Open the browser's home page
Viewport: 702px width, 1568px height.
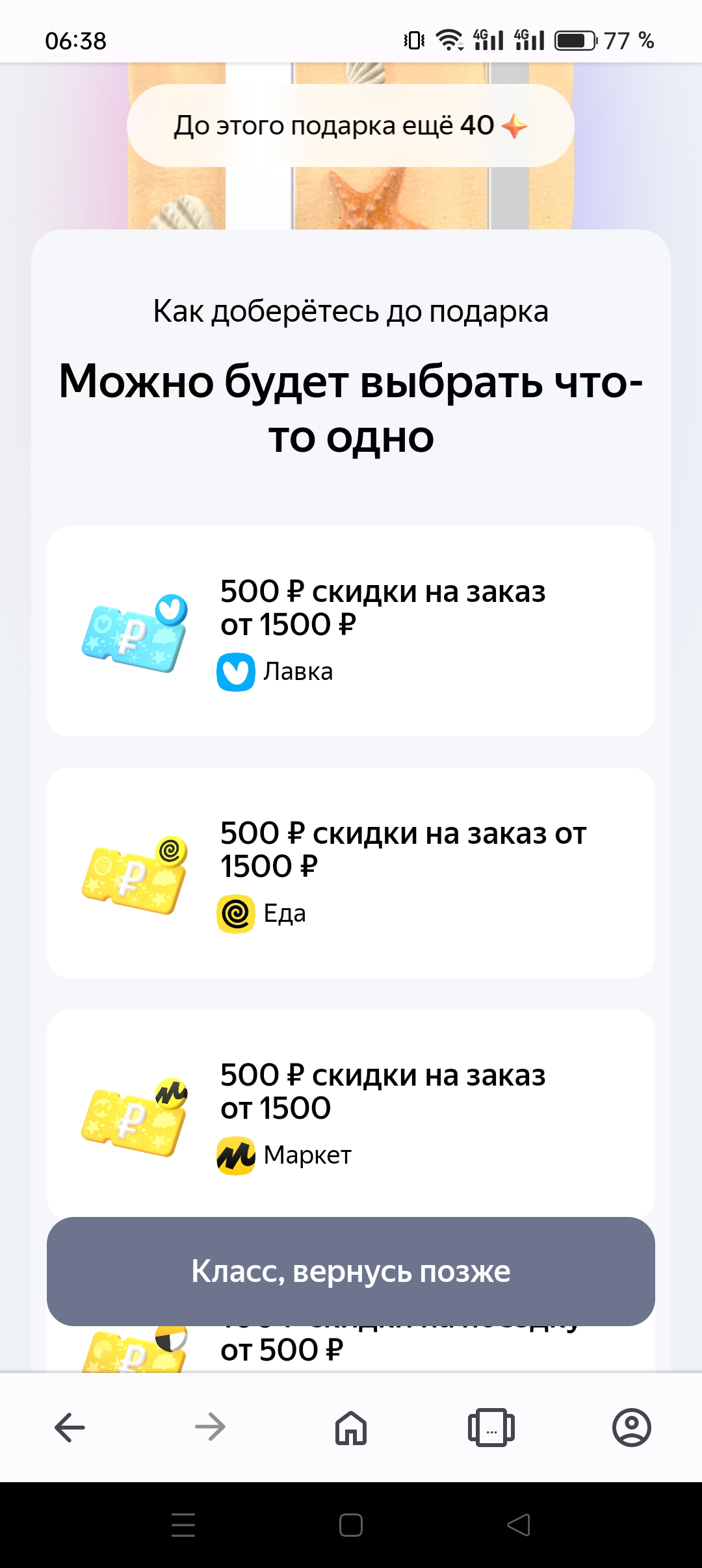coord(351,1428)
